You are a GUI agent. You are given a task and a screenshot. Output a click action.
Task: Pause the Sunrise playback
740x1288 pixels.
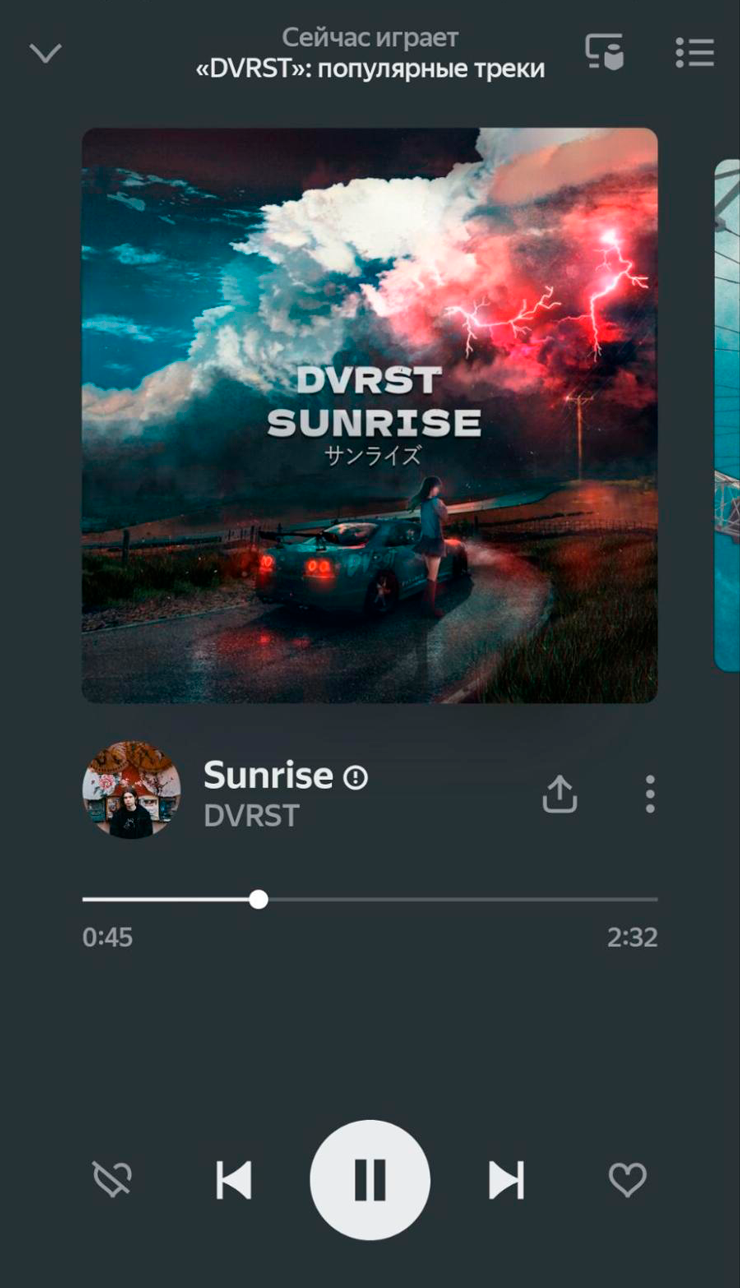click(x=370, y=1180)
